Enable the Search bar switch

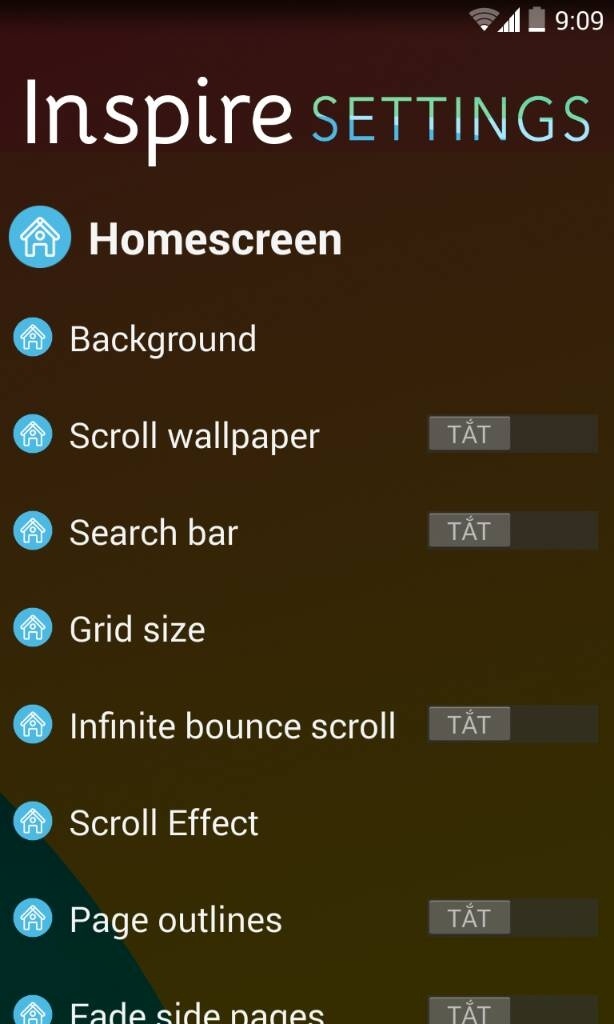[x=512, y=531]
